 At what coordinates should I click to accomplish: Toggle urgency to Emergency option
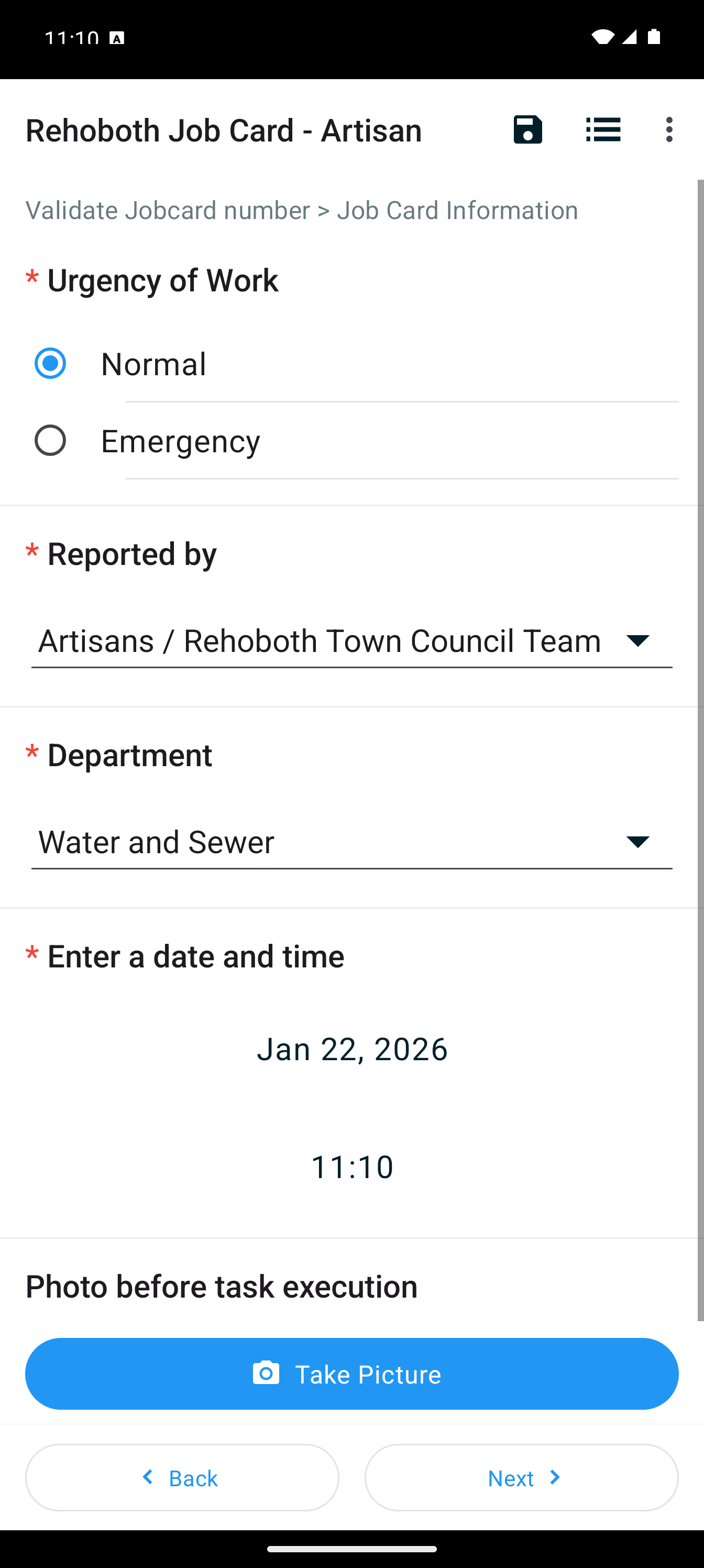pyautogui.click(x=180, y=440)
